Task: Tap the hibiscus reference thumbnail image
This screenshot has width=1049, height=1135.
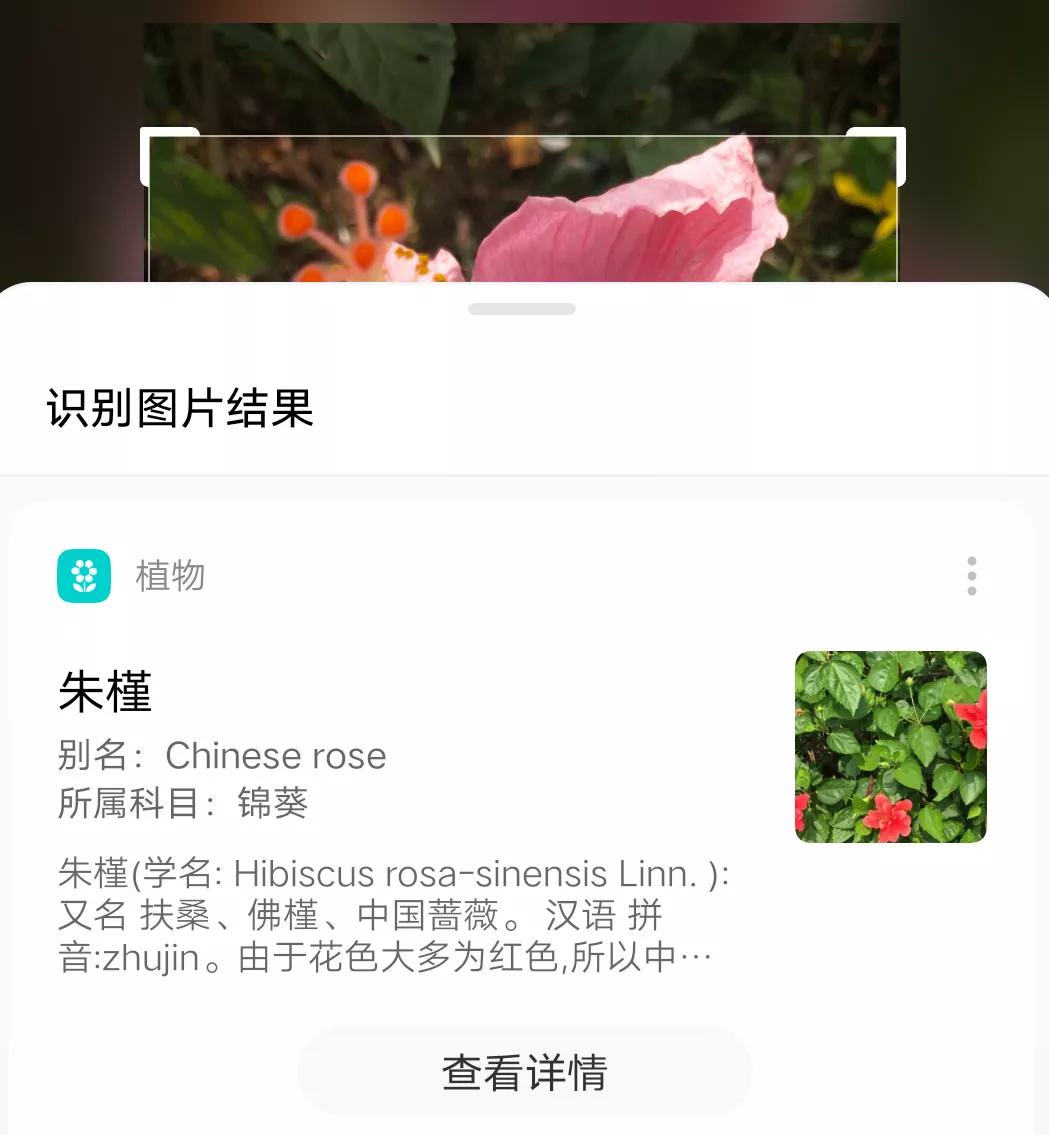Action: [891, 746]
